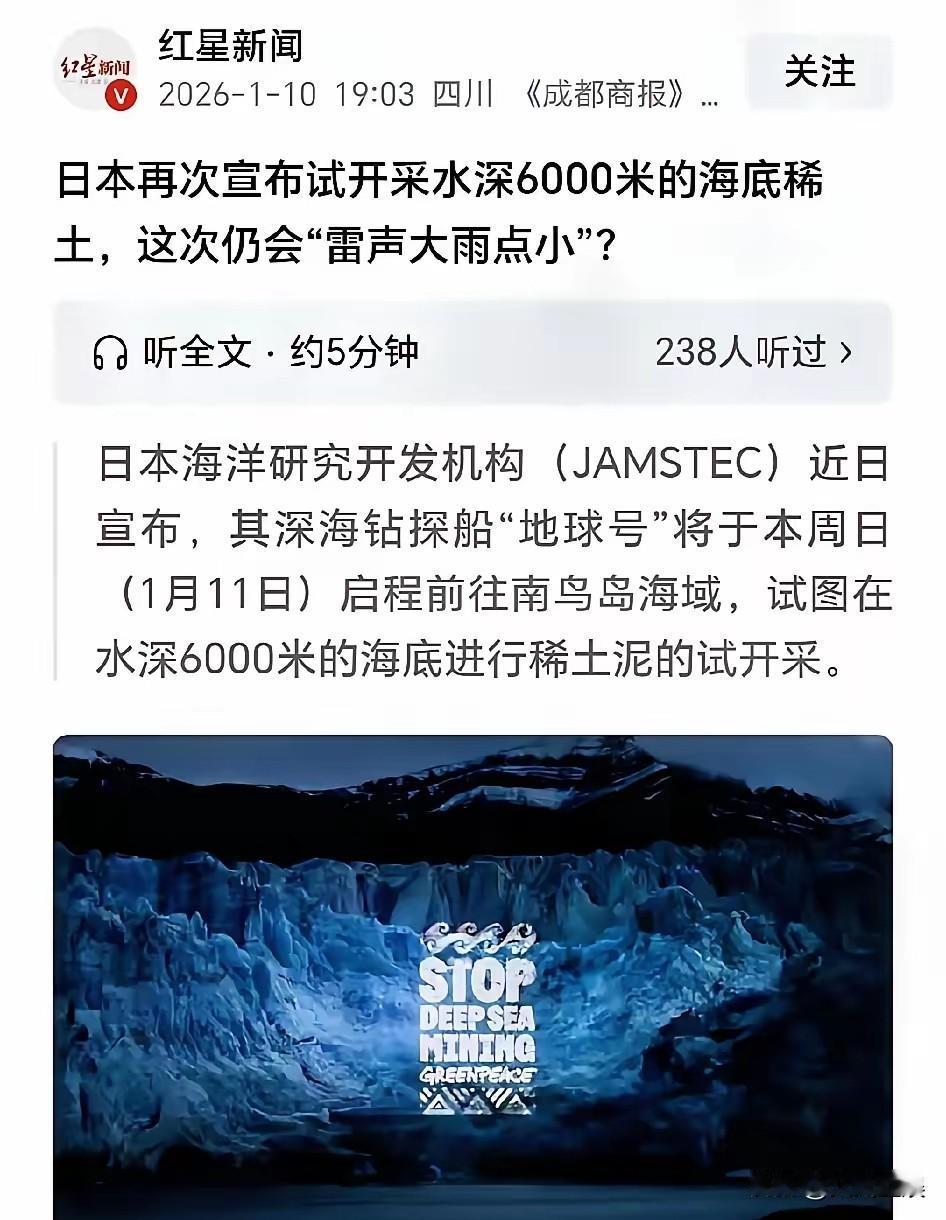
Task: Open the full headline about 日本海底稀土试开采
Action: click(418, 213)
